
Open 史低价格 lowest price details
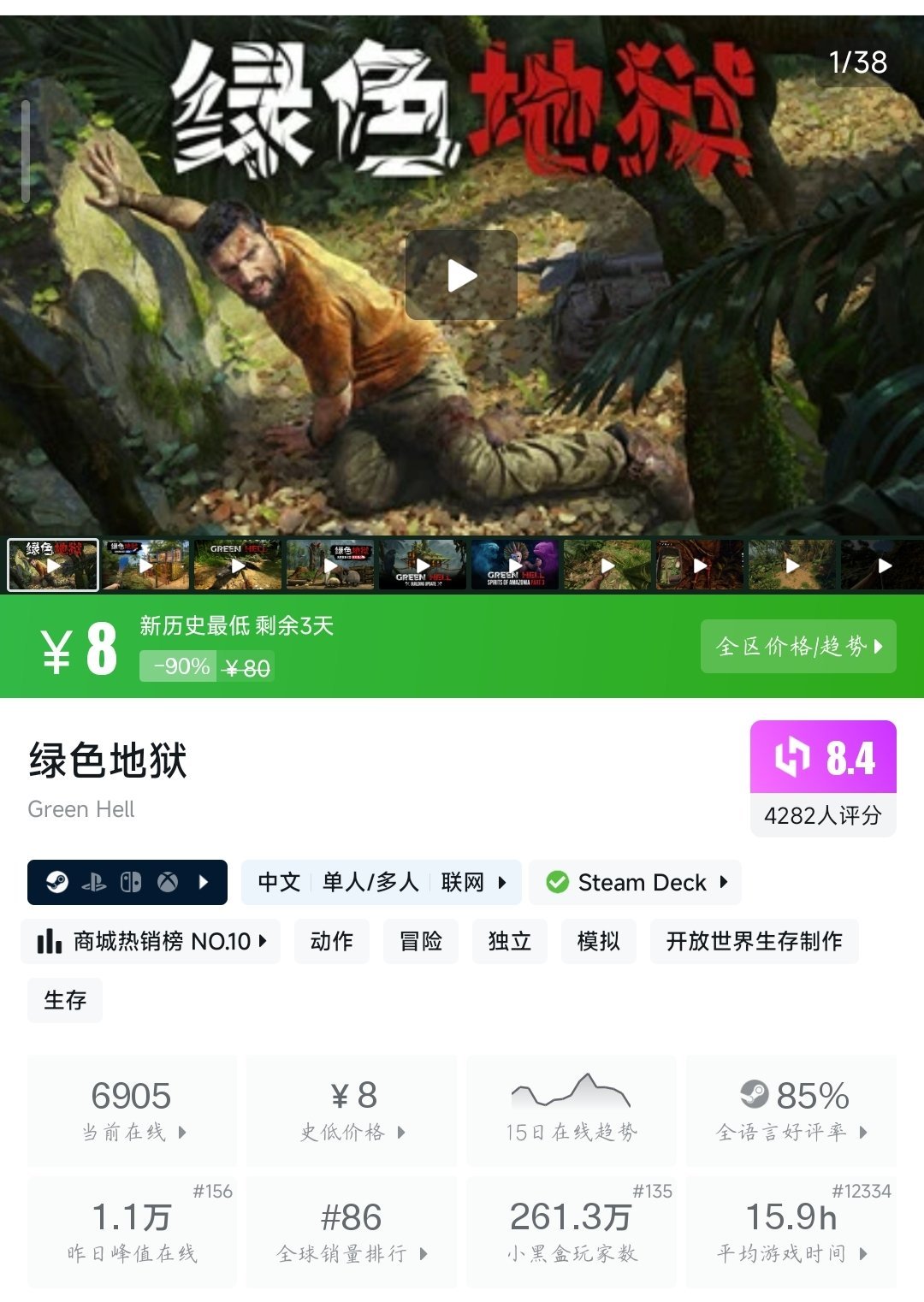tap(352, 1110)
